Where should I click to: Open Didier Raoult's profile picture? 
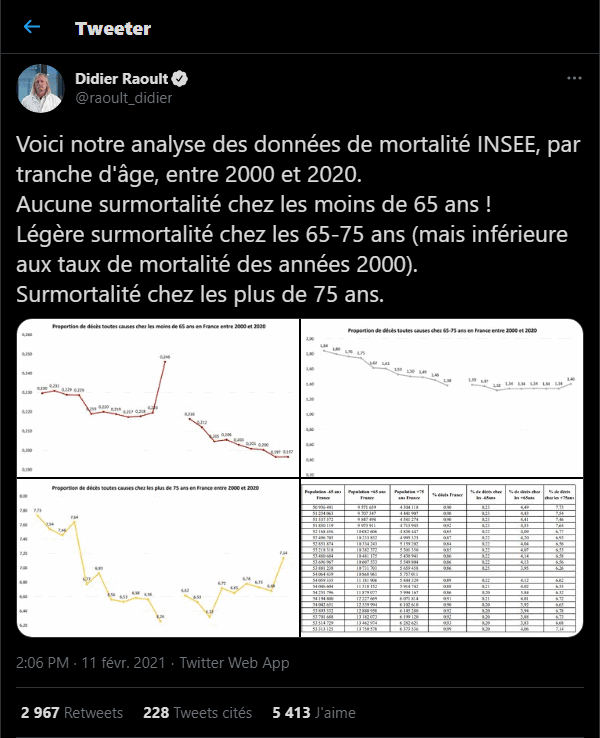pyautogui.click(x=42, y=88)
